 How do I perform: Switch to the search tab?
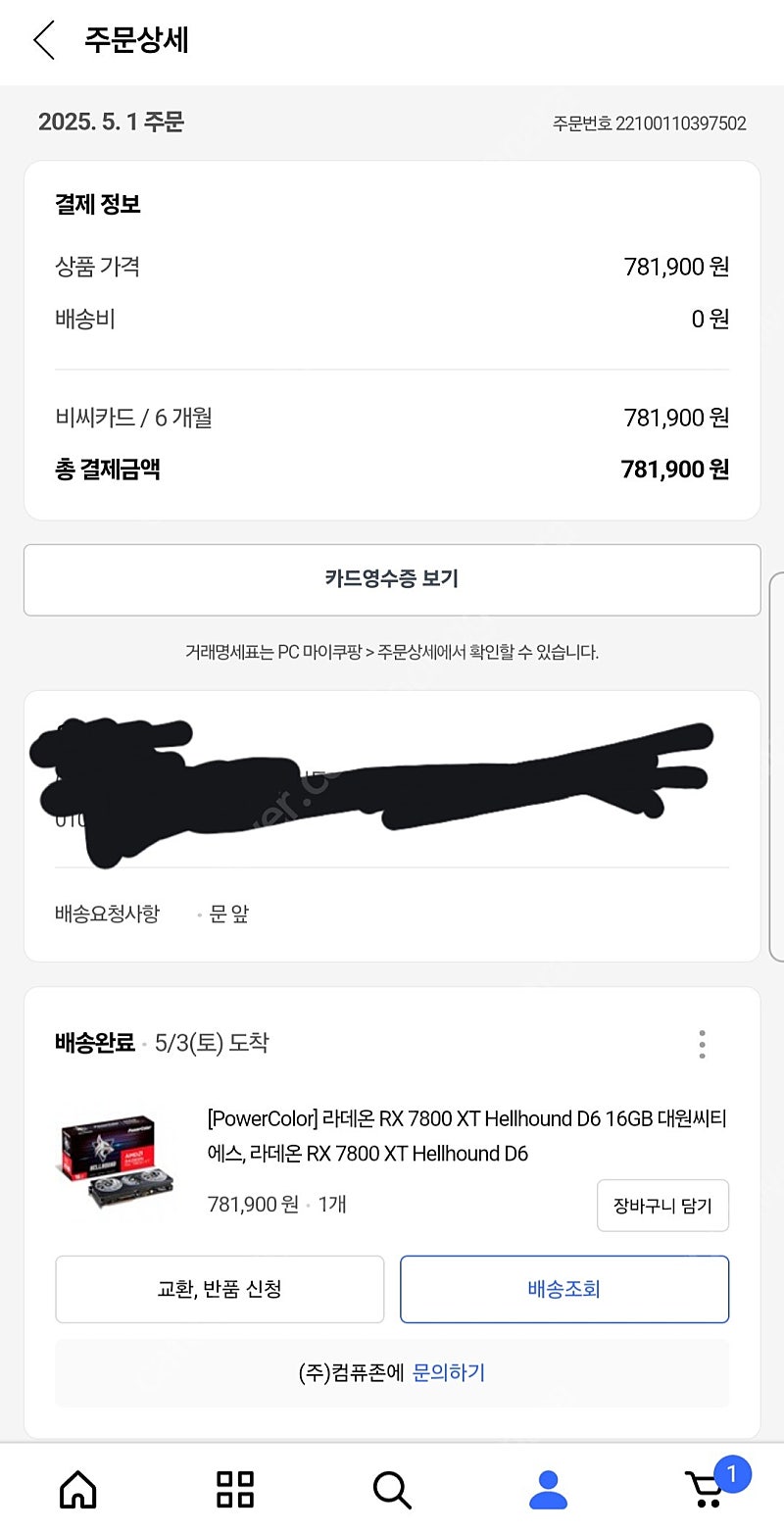click(x=392, y=1489)
